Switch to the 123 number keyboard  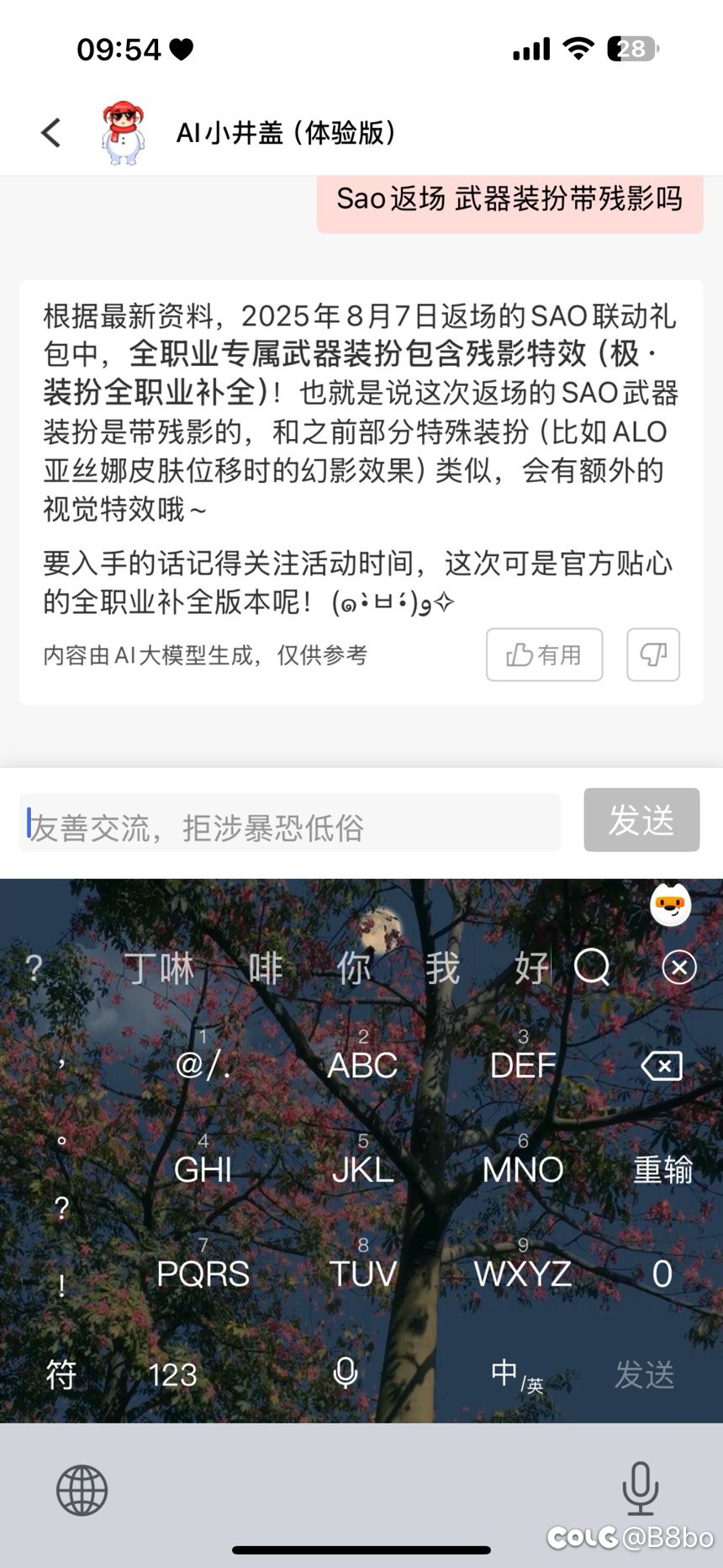click(x=172, y=1375)
